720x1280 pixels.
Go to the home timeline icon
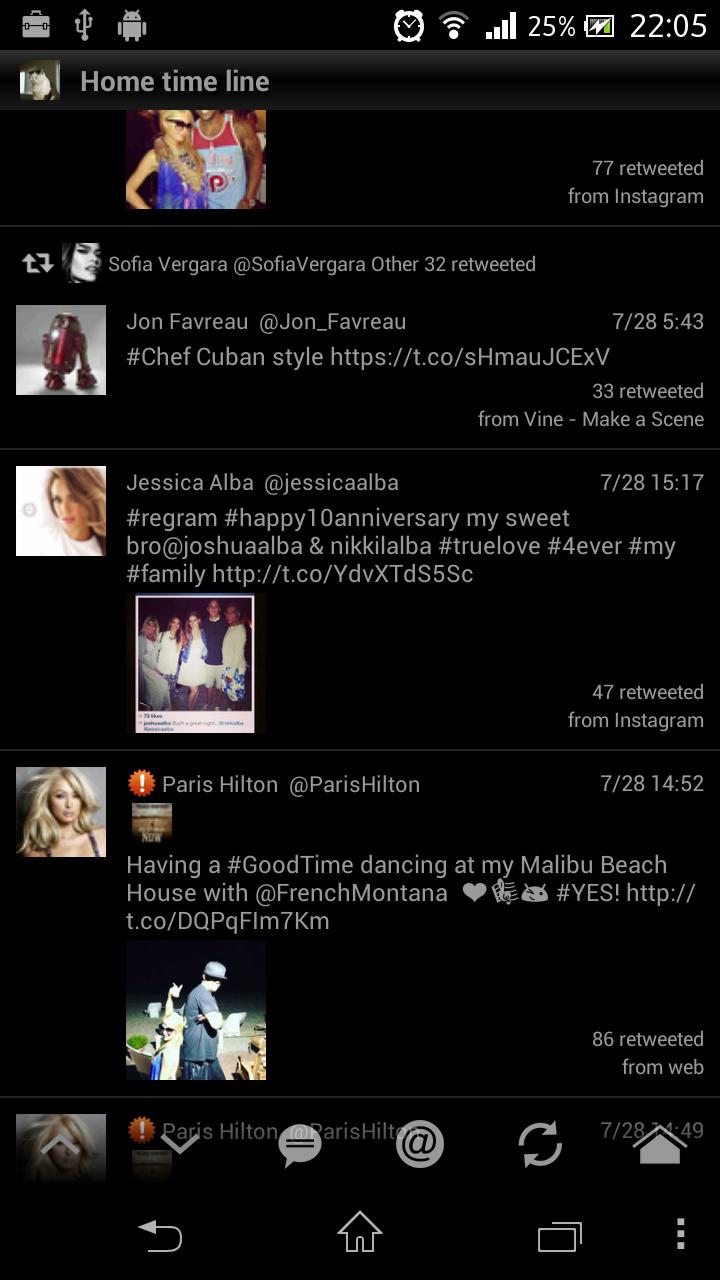click(x=660, y=1144)
